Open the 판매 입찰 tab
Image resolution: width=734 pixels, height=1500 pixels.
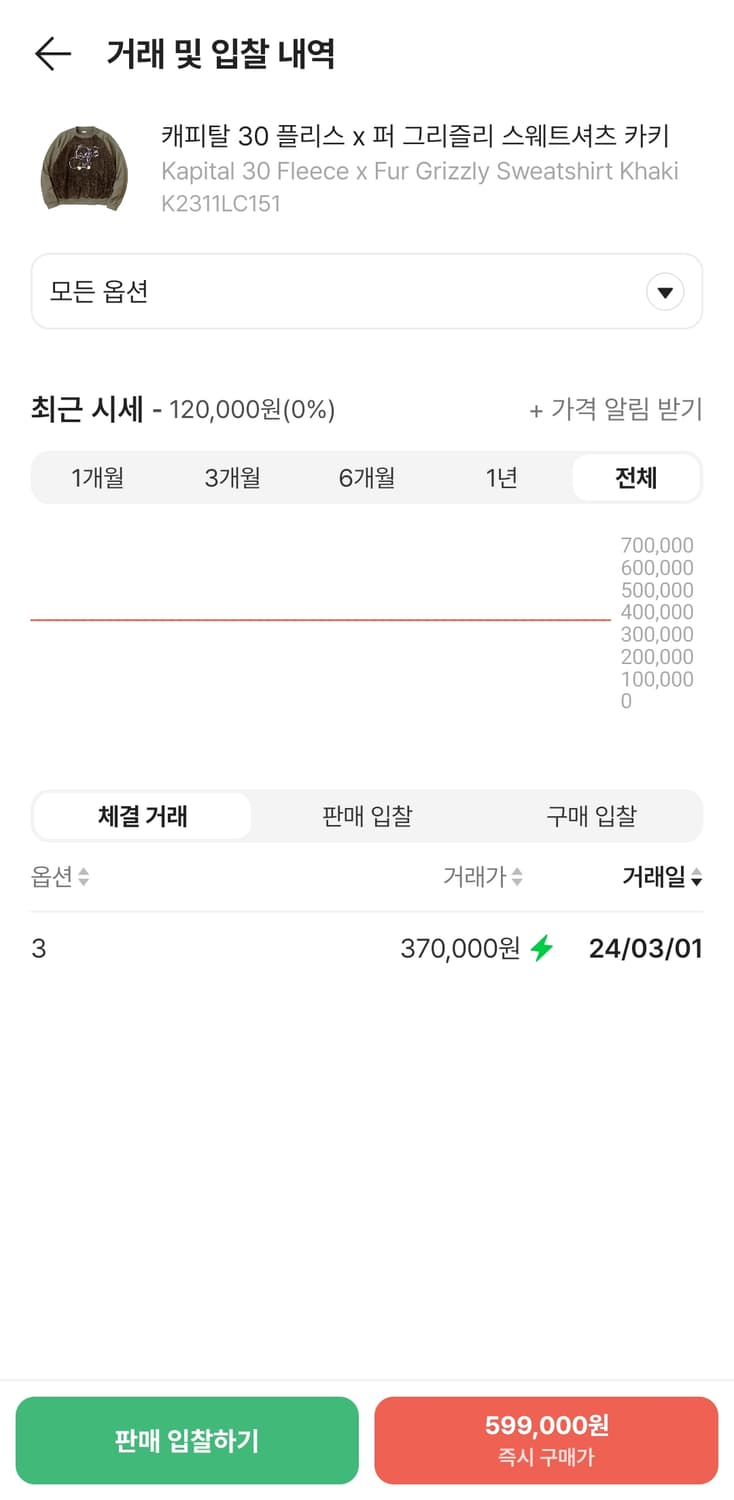(366, 815)
